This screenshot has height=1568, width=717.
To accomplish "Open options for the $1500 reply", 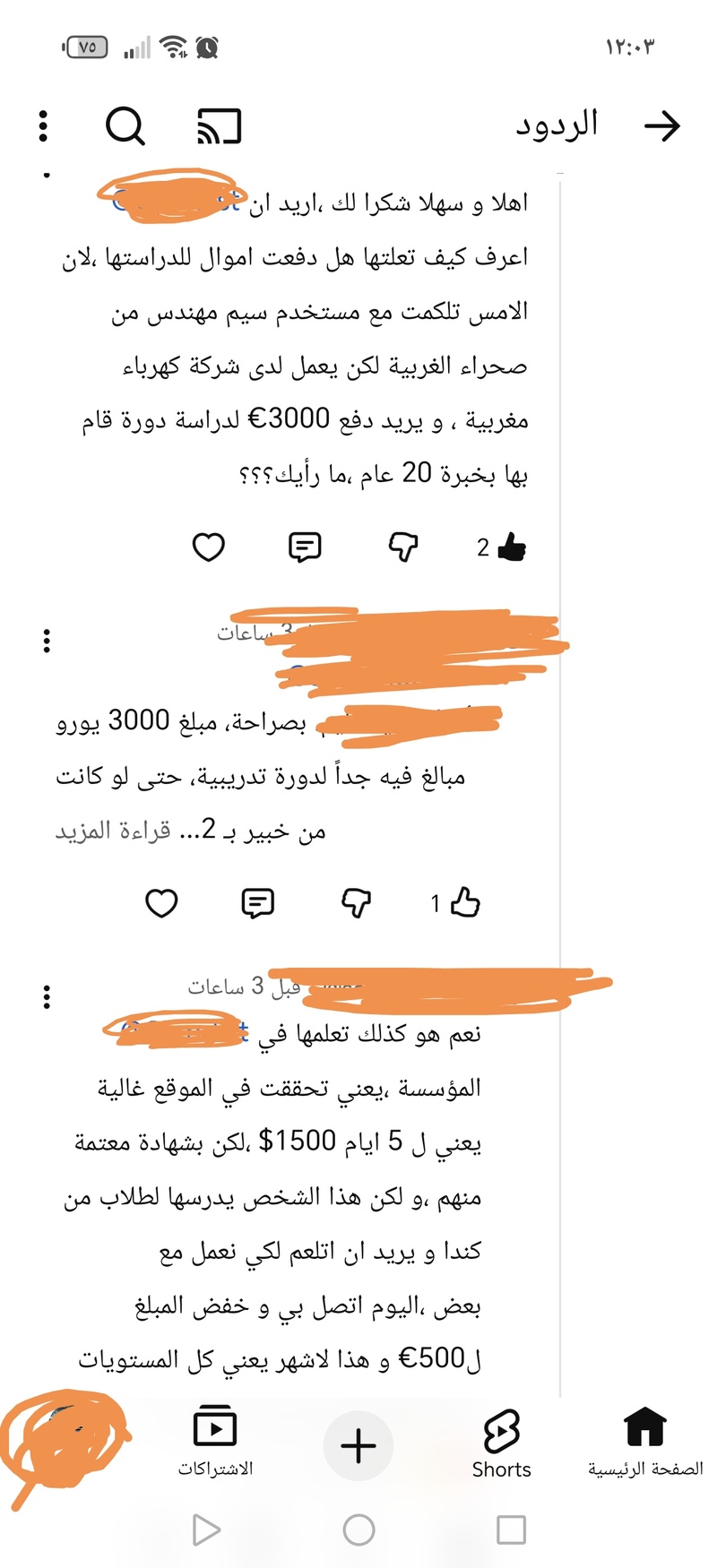I will pyautogui.click(x=47, y=996).
